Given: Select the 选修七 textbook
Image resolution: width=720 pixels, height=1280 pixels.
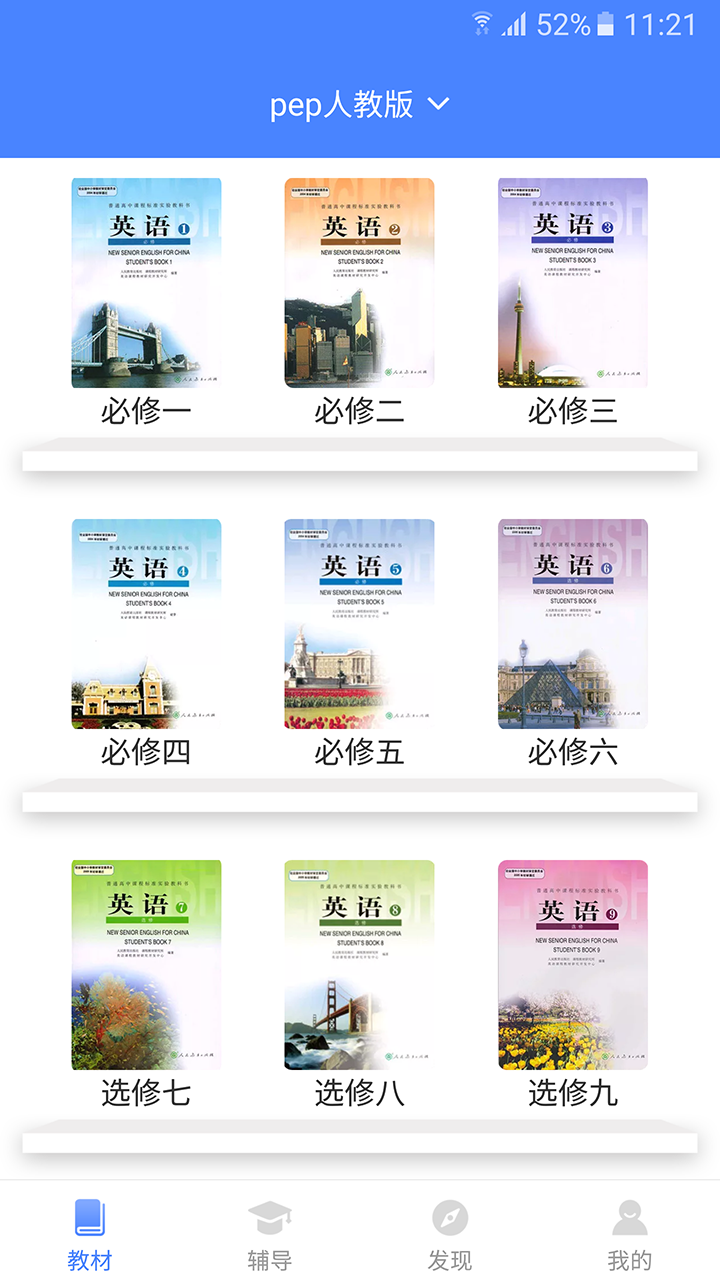Looking at the screenshot, I should pos(146,965).
